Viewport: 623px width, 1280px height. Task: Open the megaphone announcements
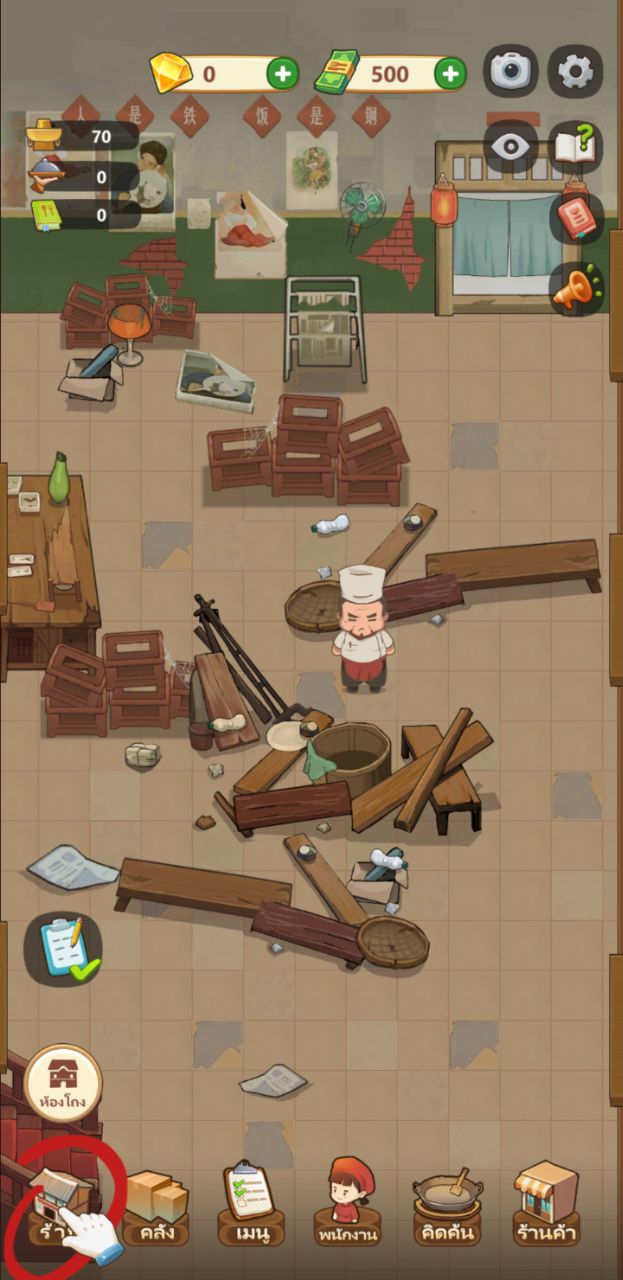577,289
